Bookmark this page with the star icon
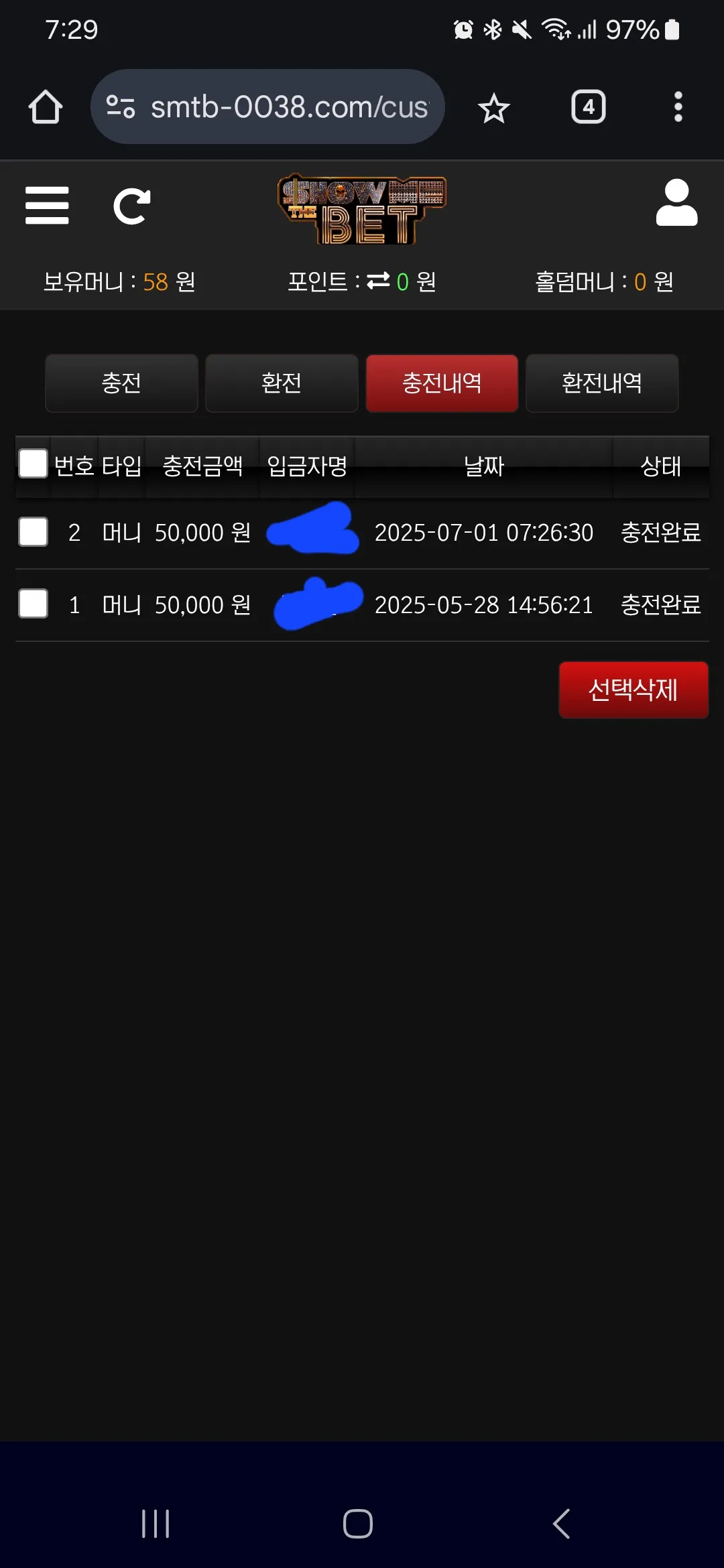The width and height of the screenshot is (724, 1568). pos(494,108)
